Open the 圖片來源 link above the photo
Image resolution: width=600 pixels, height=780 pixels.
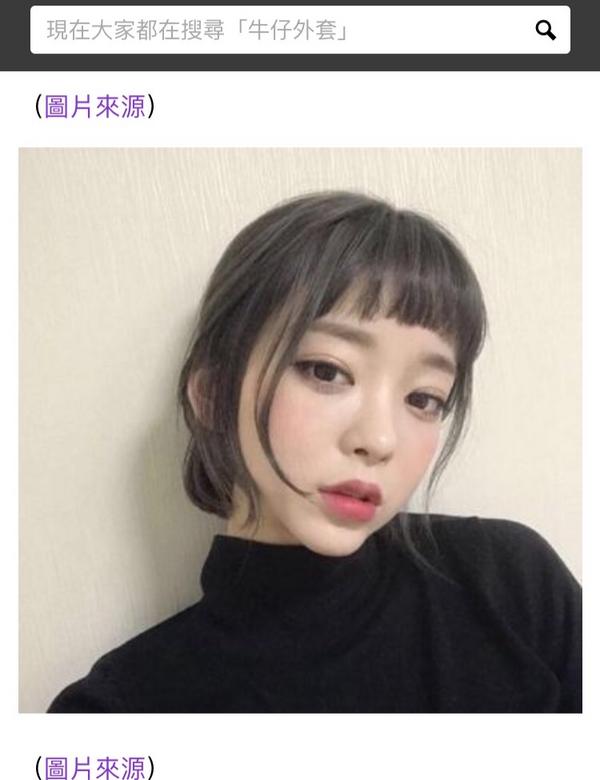tap(95, 107)
